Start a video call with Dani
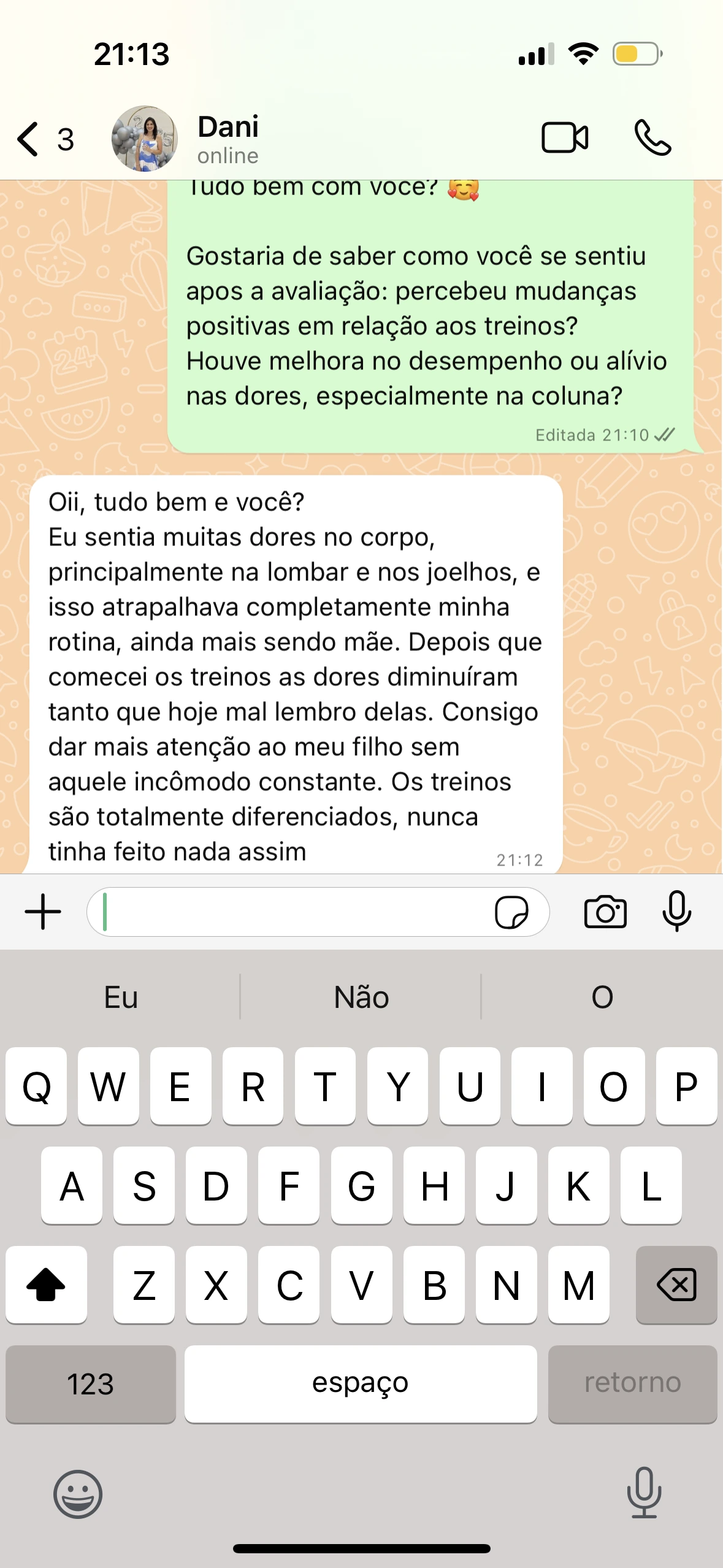The height and width of the screenshot is (1568, 723). 564,137
